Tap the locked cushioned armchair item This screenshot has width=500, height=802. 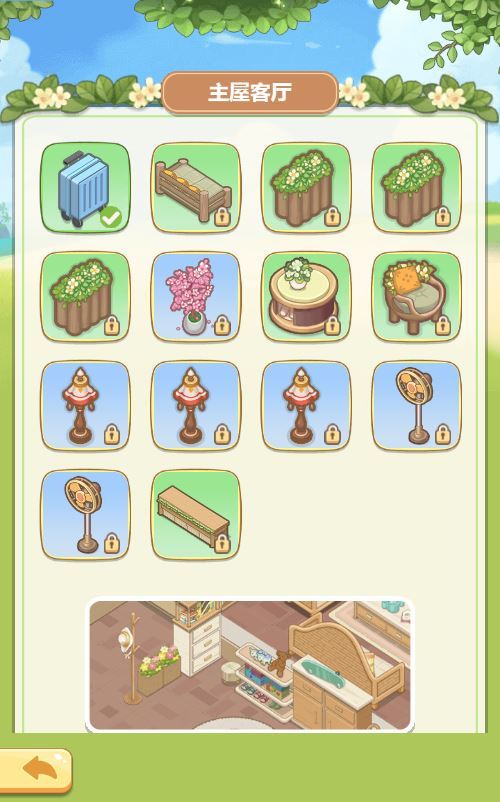(417, 296)
